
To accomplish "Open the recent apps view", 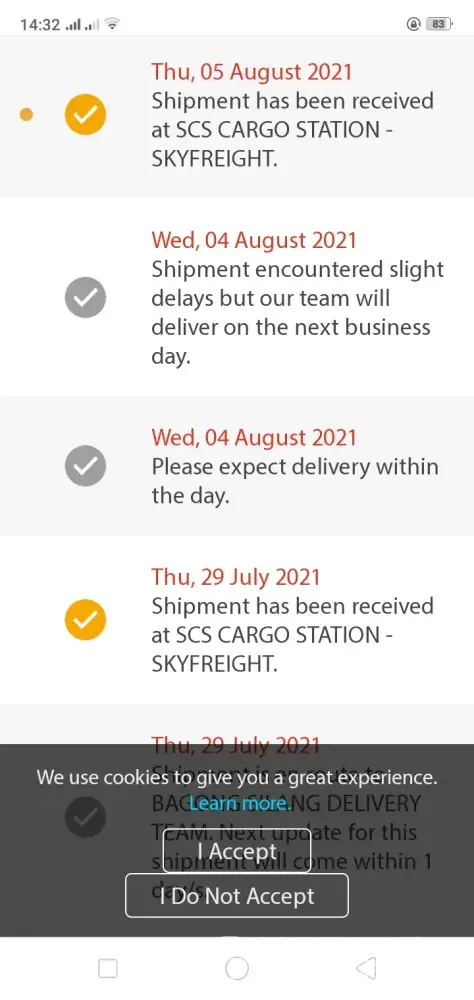I will (x=108, y=968).
